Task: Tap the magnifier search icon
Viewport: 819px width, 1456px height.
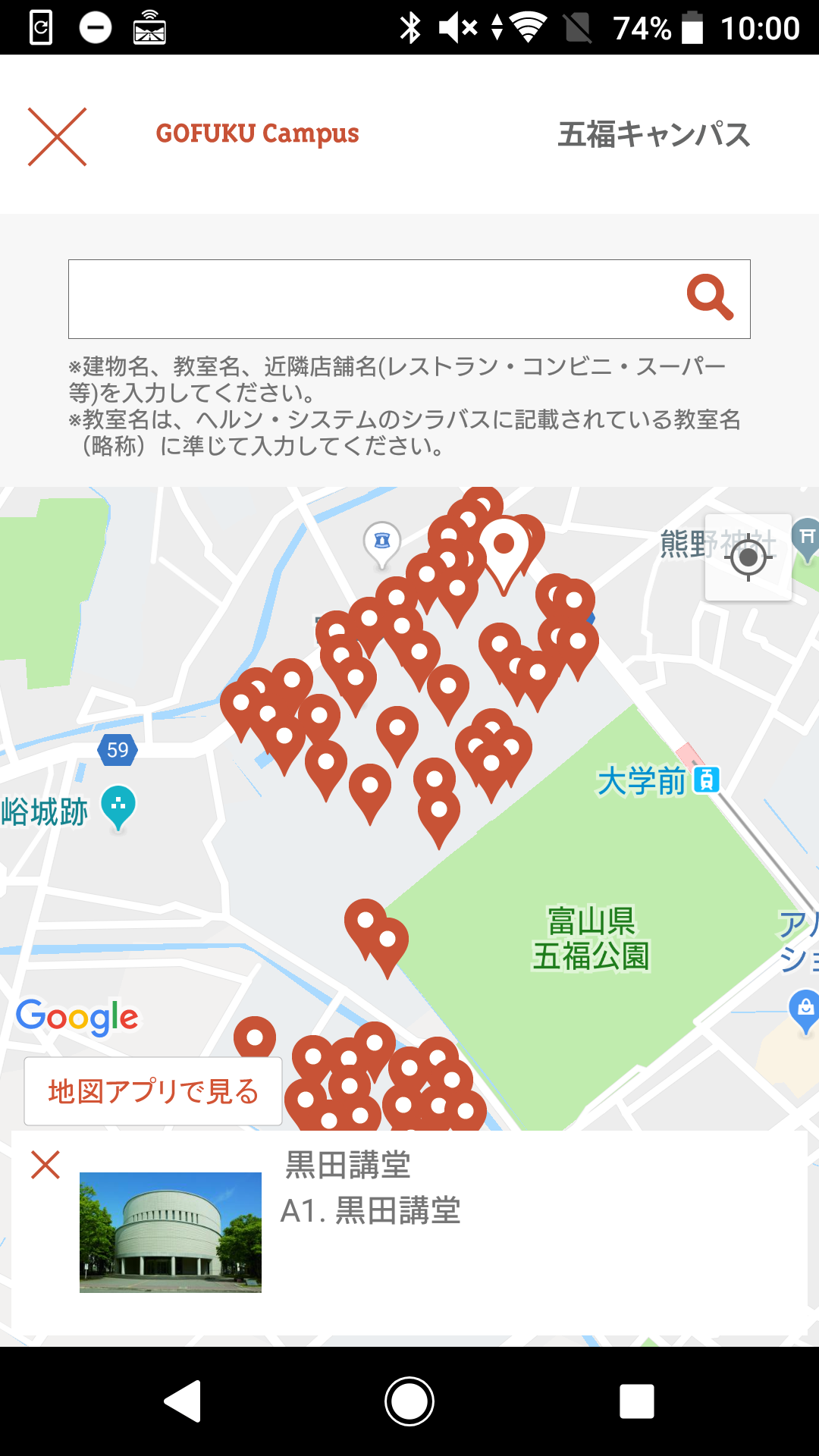Action: [x=710, y=297]
